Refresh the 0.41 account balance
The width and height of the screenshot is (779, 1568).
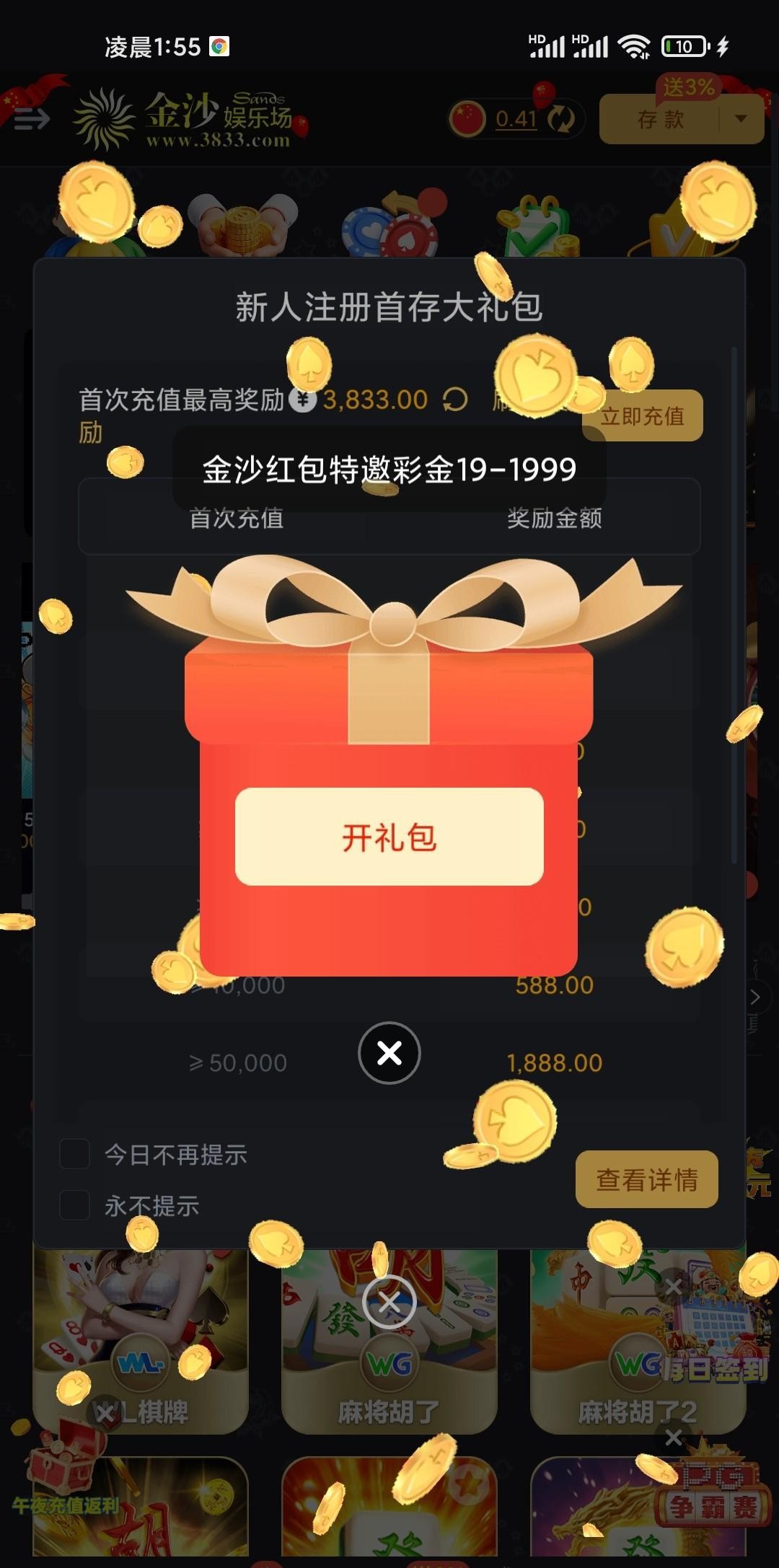pos(560,119)
